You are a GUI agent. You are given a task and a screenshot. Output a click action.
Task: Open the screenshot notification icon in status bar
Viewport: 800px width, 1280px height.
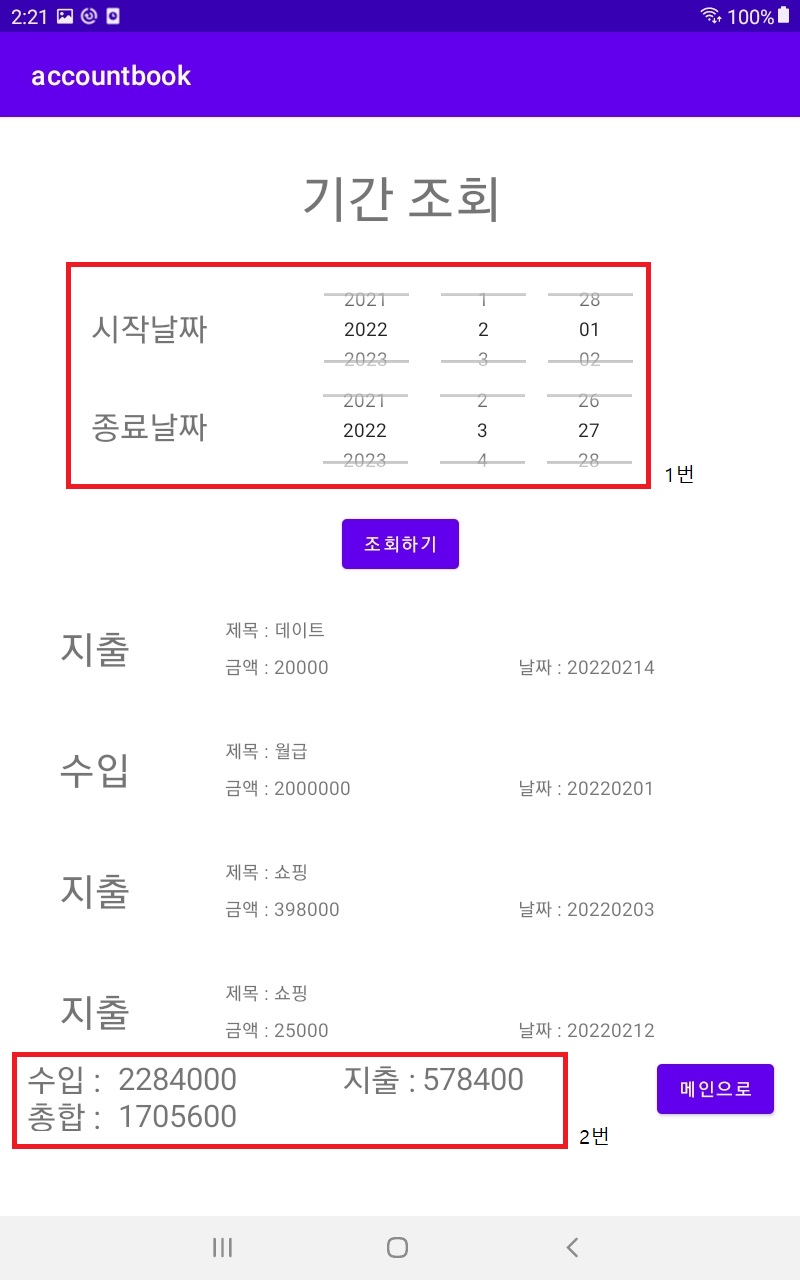tap(65, 16)
